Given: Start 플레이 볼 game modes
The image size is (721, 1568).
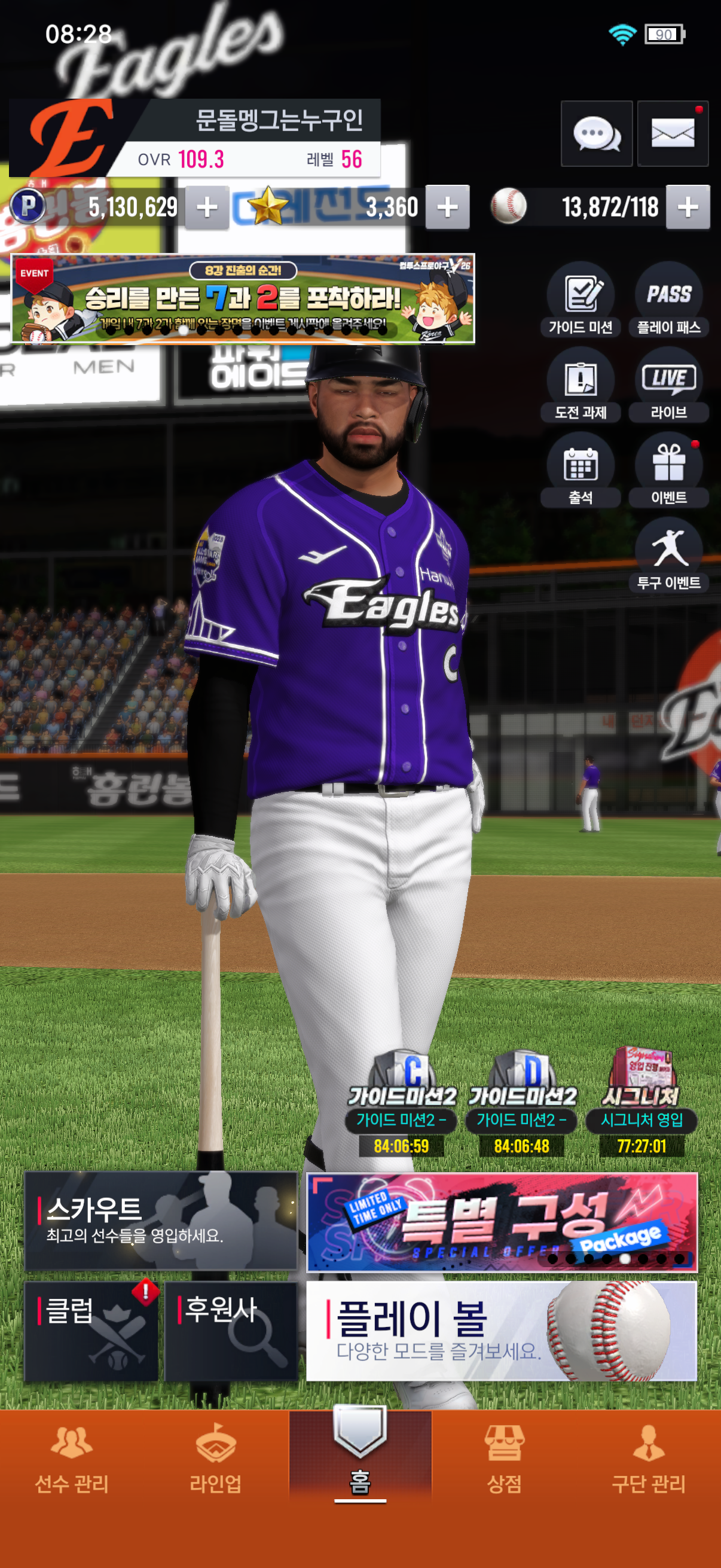Looking at the screenshot, I should click(x=502, y=1332).
